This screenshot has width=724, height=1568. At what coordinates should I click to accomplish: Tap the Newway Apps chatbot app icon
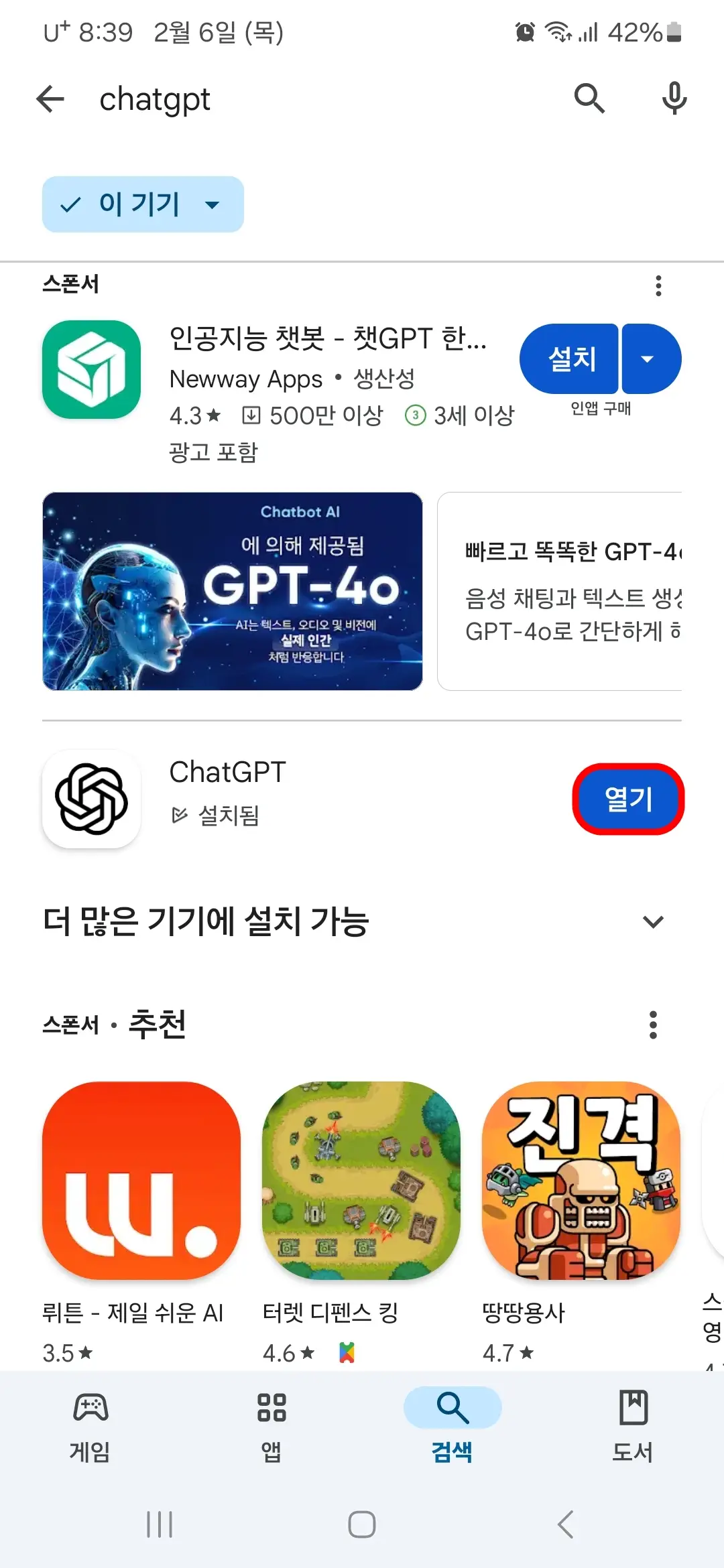coord(91,371)
